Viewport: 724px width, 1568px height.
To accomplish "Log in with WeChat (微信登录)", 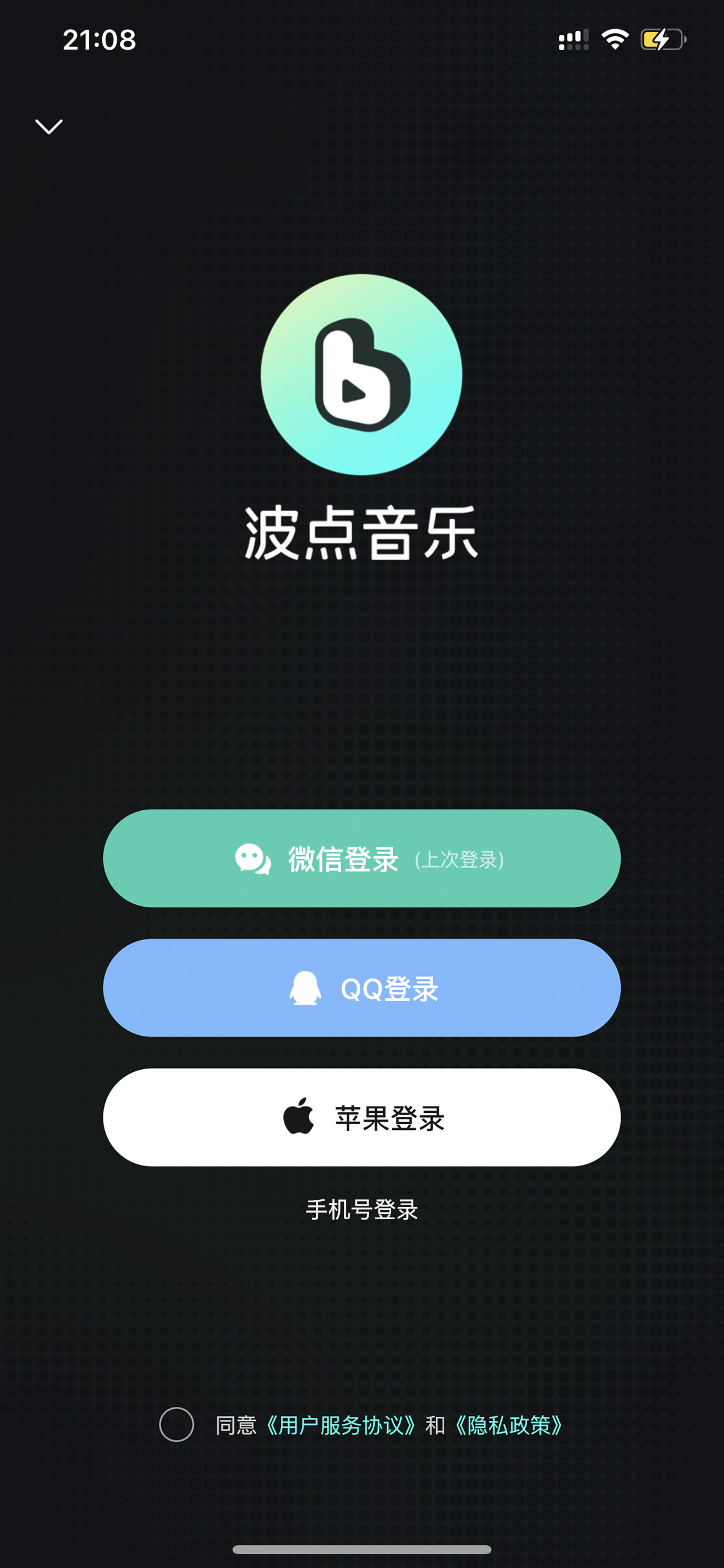I will [x=362, y=858].
